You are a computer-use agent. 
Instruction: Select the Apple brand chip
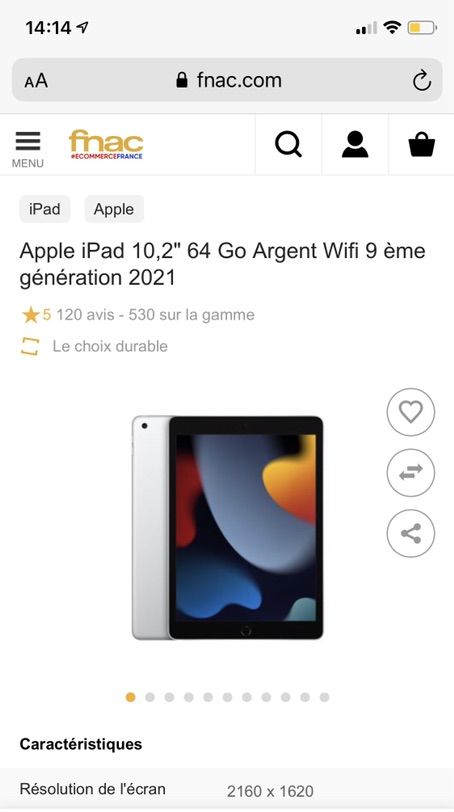[x=114, y=209]
